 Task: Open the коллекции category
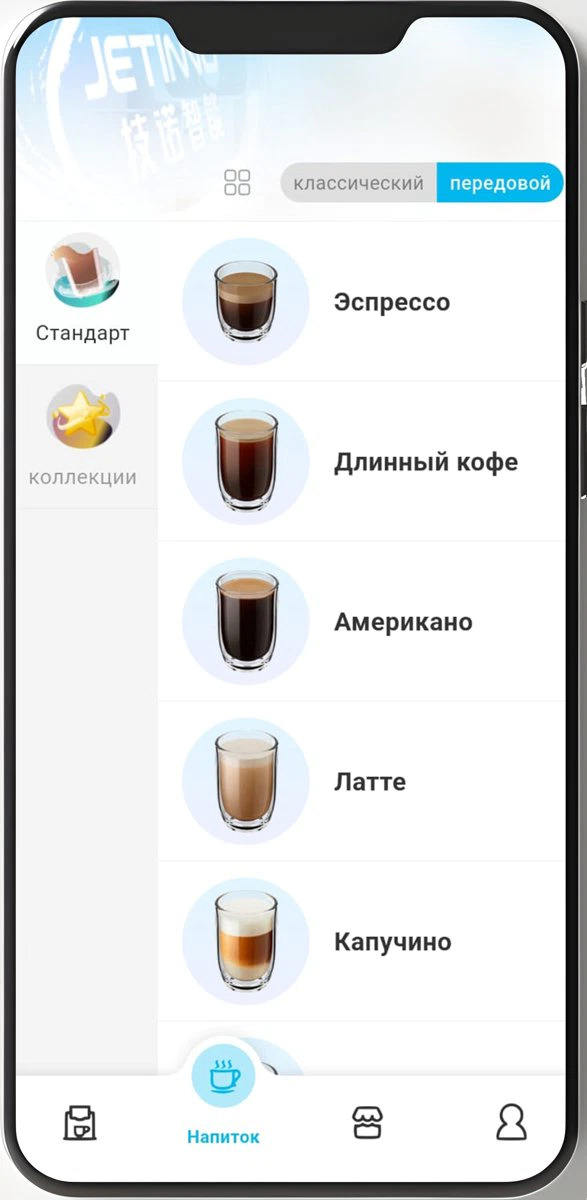click(83, 437)
